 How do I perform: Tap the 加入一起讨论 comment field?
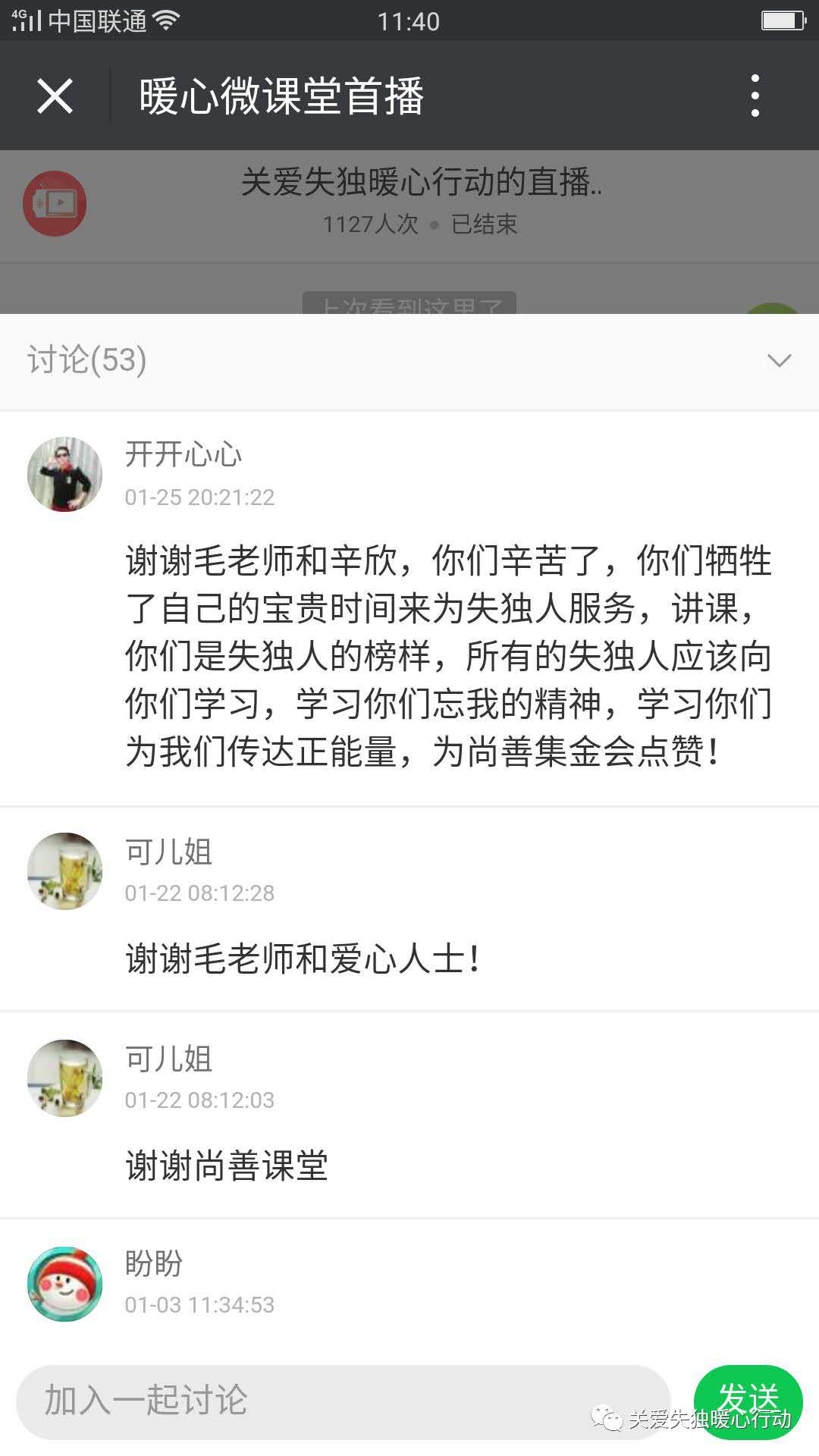[343, 1400]
